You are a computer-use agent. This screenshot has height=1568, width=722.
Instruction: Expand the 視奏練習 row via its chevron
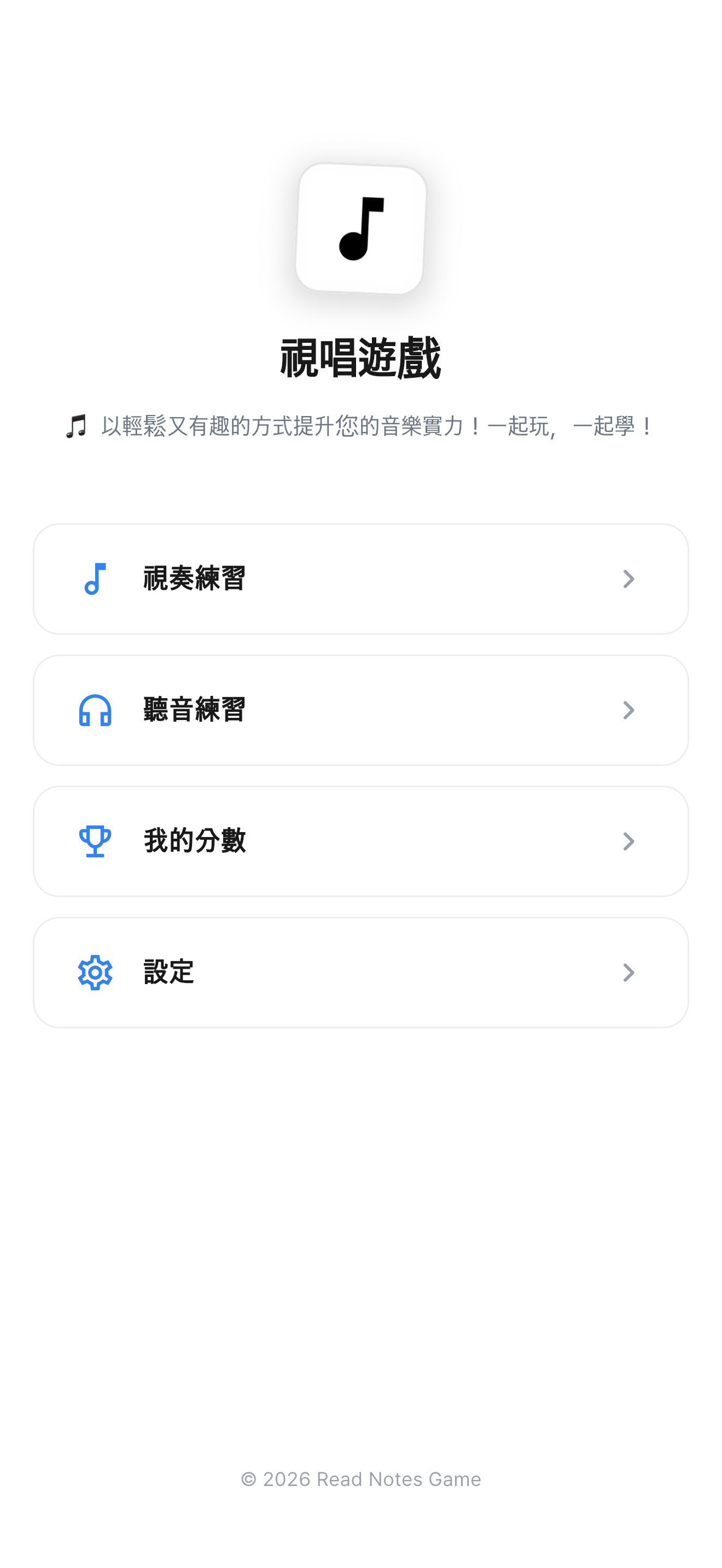(x=629, y=579)
